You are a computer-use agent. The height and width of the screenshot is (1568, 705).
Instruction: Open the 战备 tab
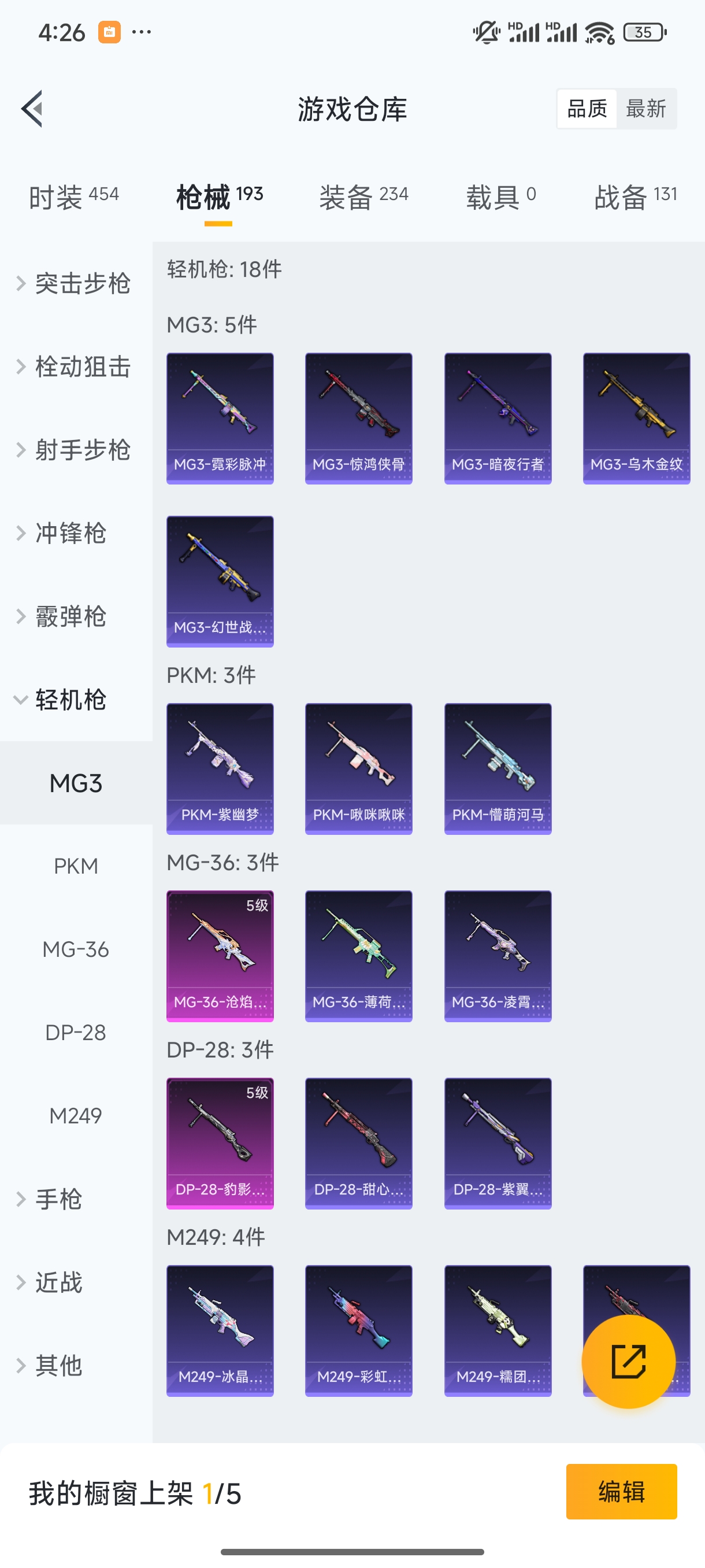(635, 197)
